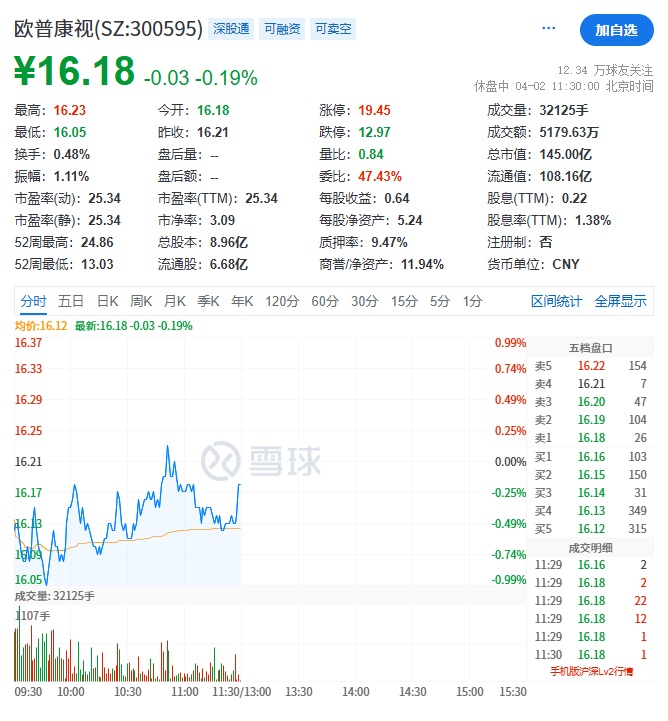
Task: Show the 60分 interval chart
Action: pos(325,301)
